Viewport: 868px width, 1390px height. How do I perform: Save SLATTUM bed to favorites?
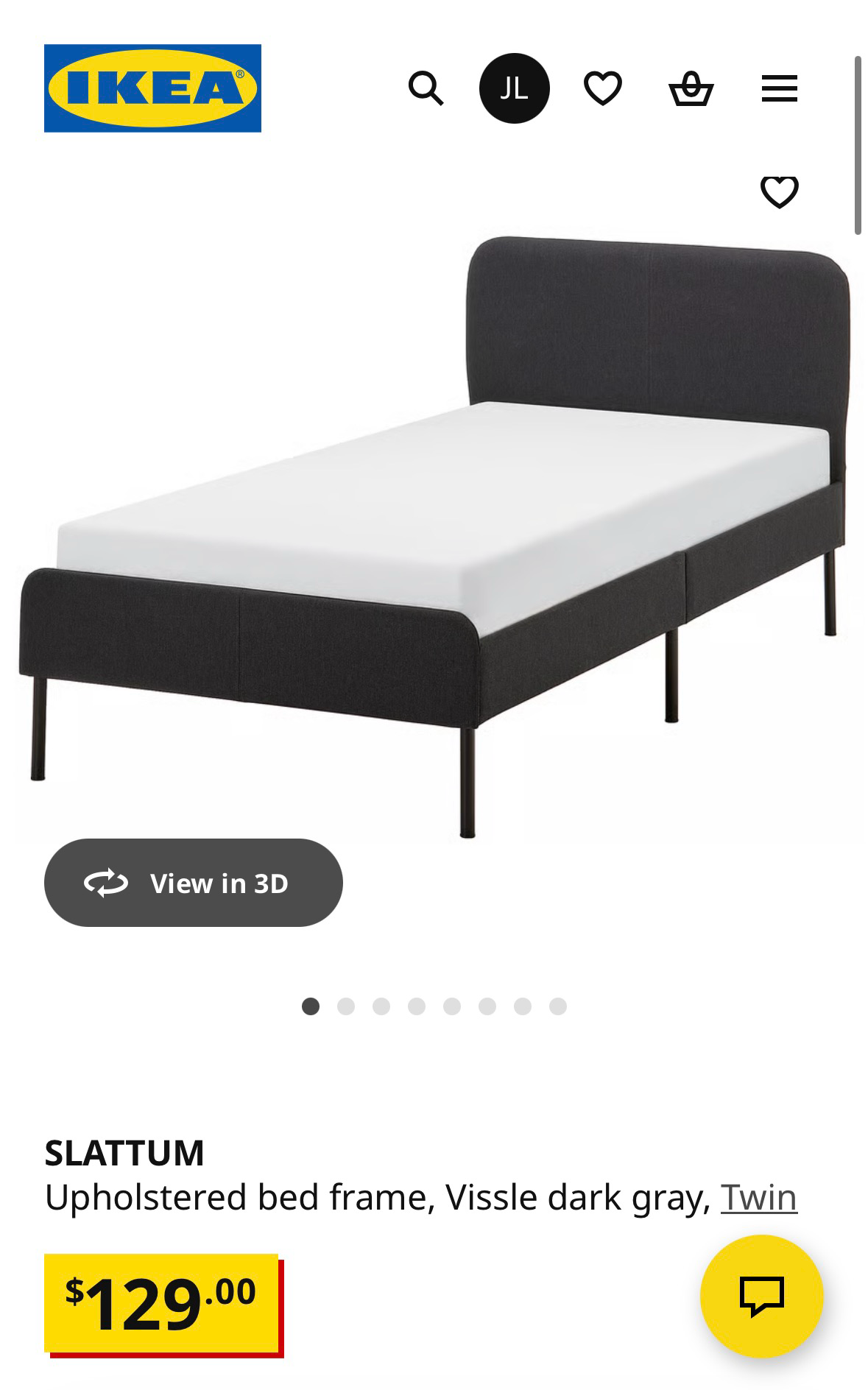coord(779,192)
